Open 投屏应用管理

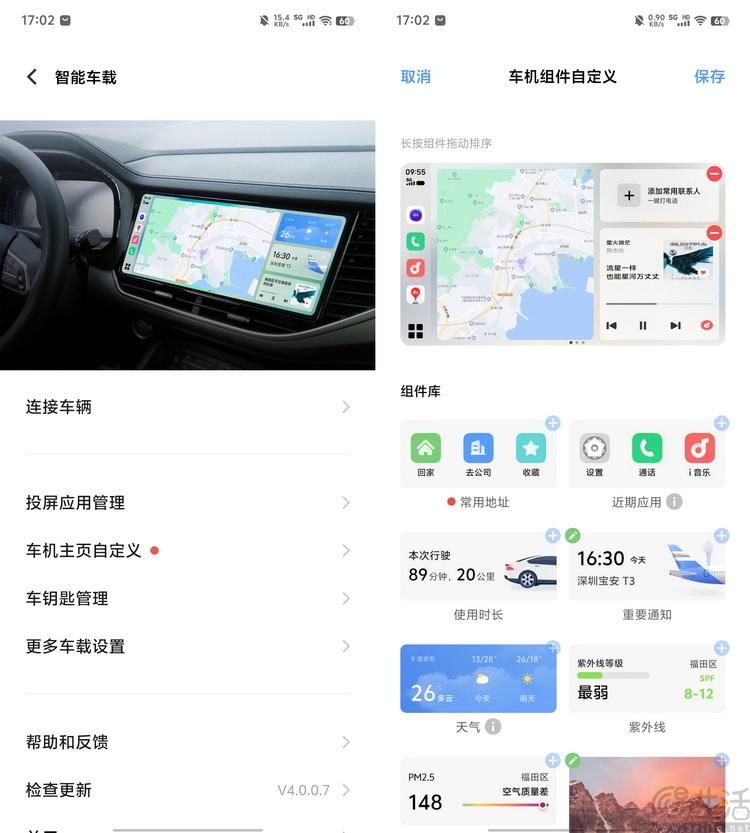click(x=187, y=503)
